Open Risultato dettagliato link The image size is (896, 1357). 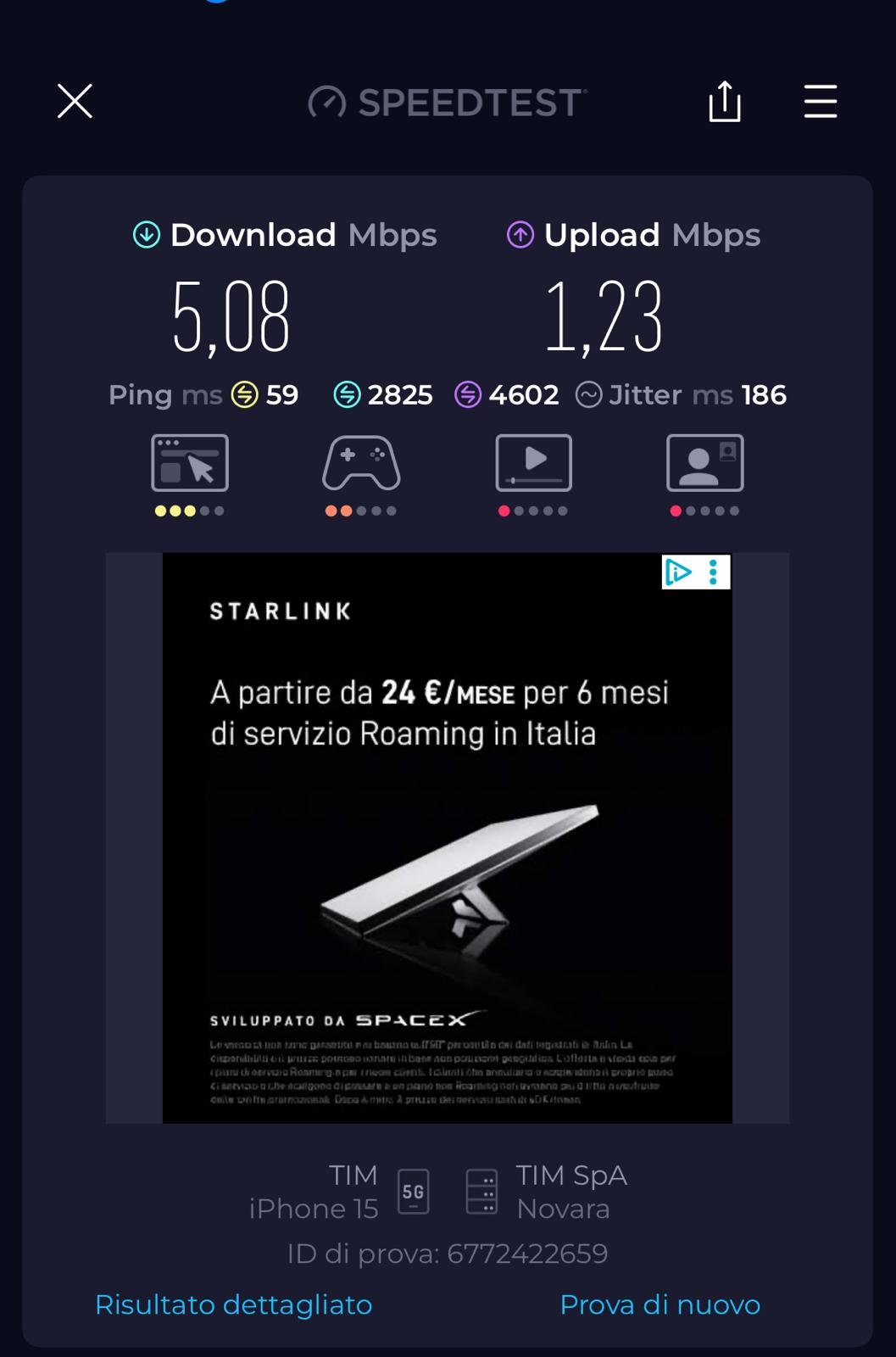pyautogui.click(x=233, y=1304)
